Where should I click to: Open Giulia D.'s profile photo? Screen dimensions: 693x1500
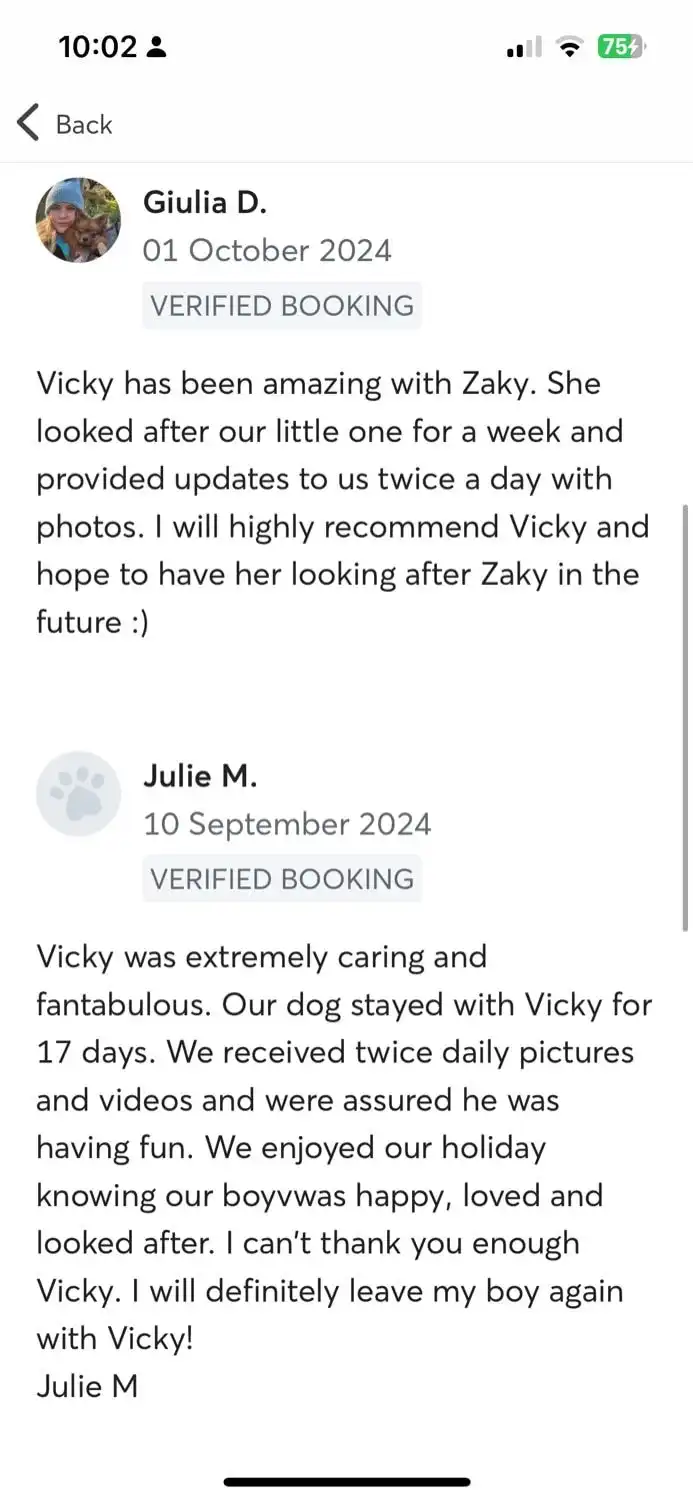pos(78,220)
